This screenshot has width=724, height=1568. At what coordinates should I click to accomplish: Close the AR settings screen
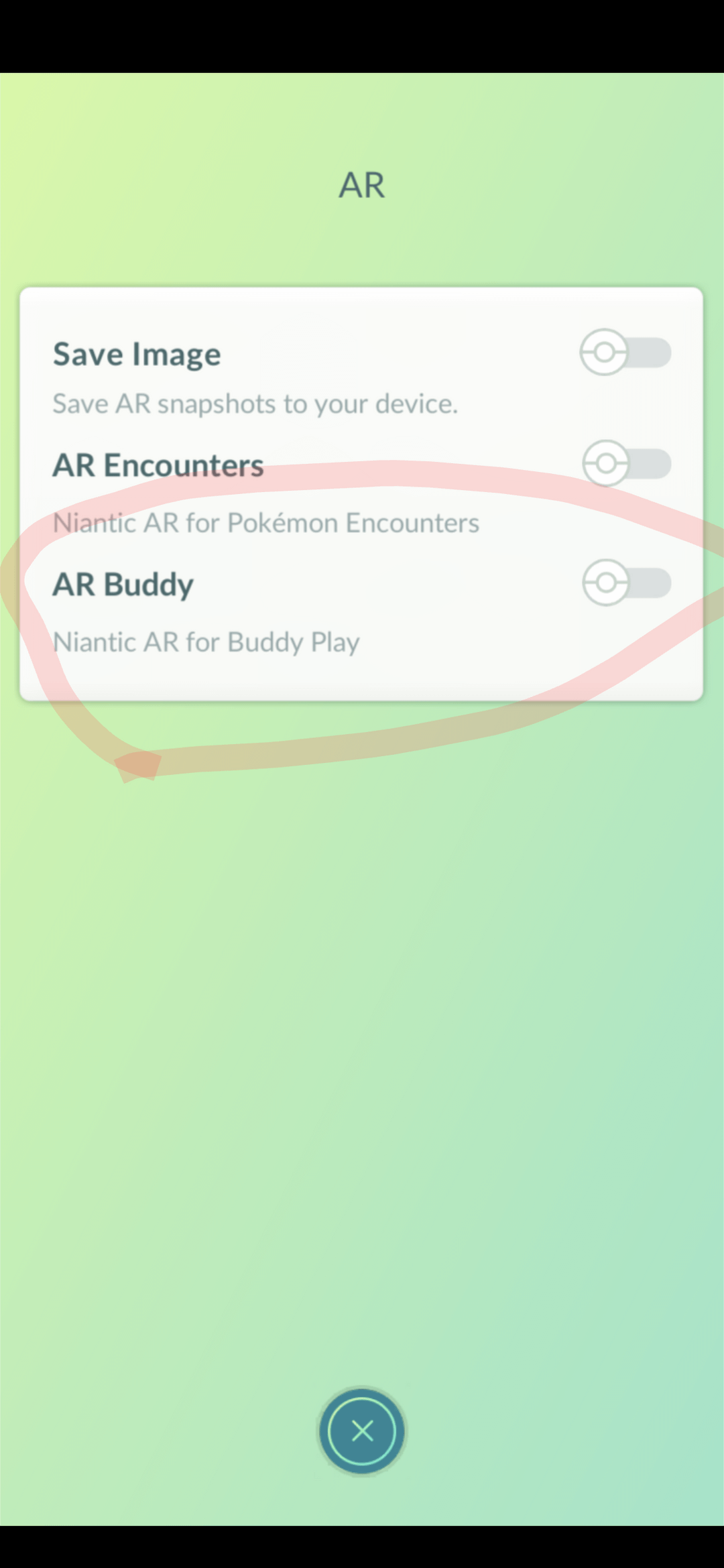(x=362, y=1431)
